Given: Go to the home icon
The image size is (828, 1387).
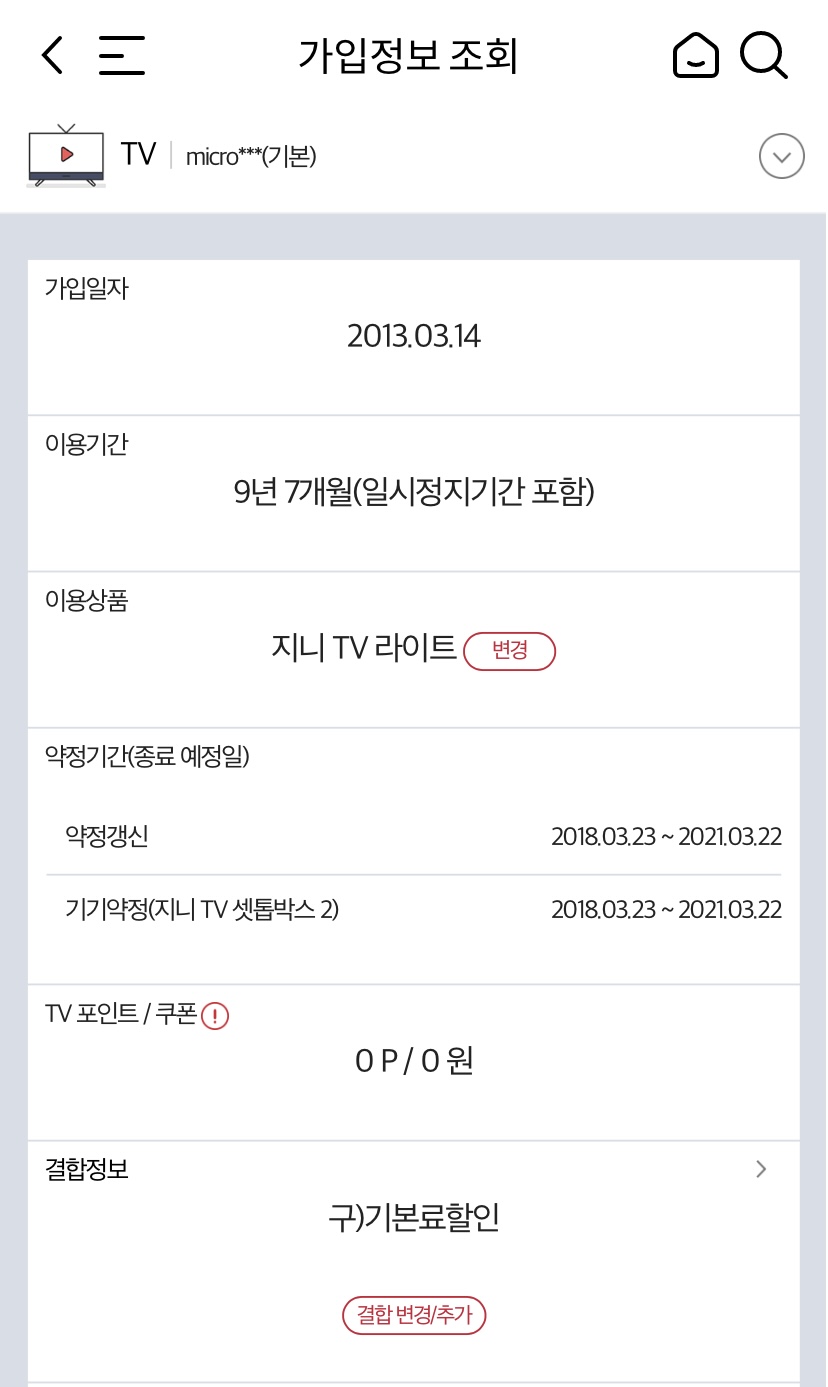Looking at the screenshot, I should tap(695, 55).
